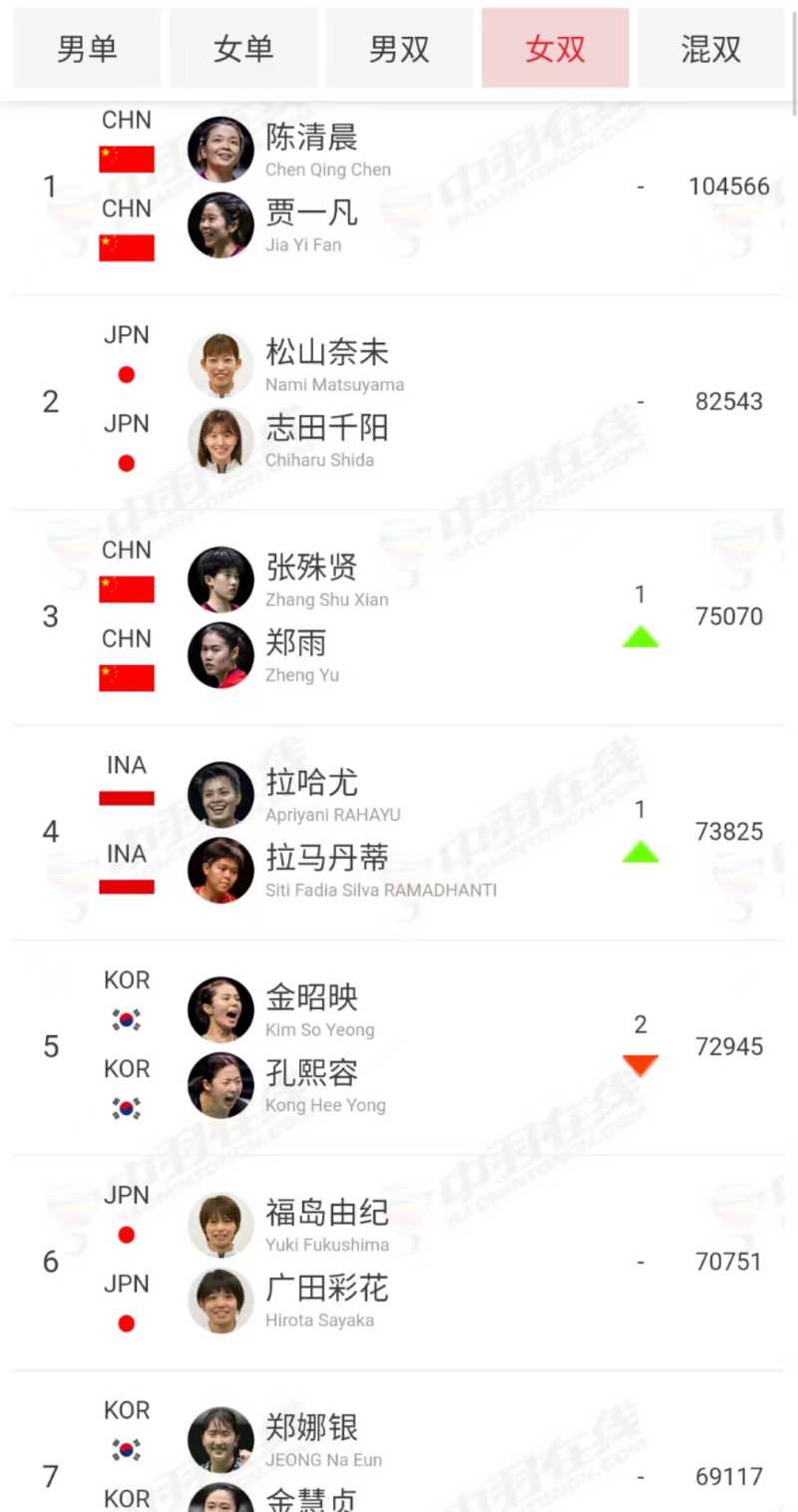The width and height of the screenshot is (798, 1512).
Task: Switch to the 男双 tab
Action: [x=399, y=48]
